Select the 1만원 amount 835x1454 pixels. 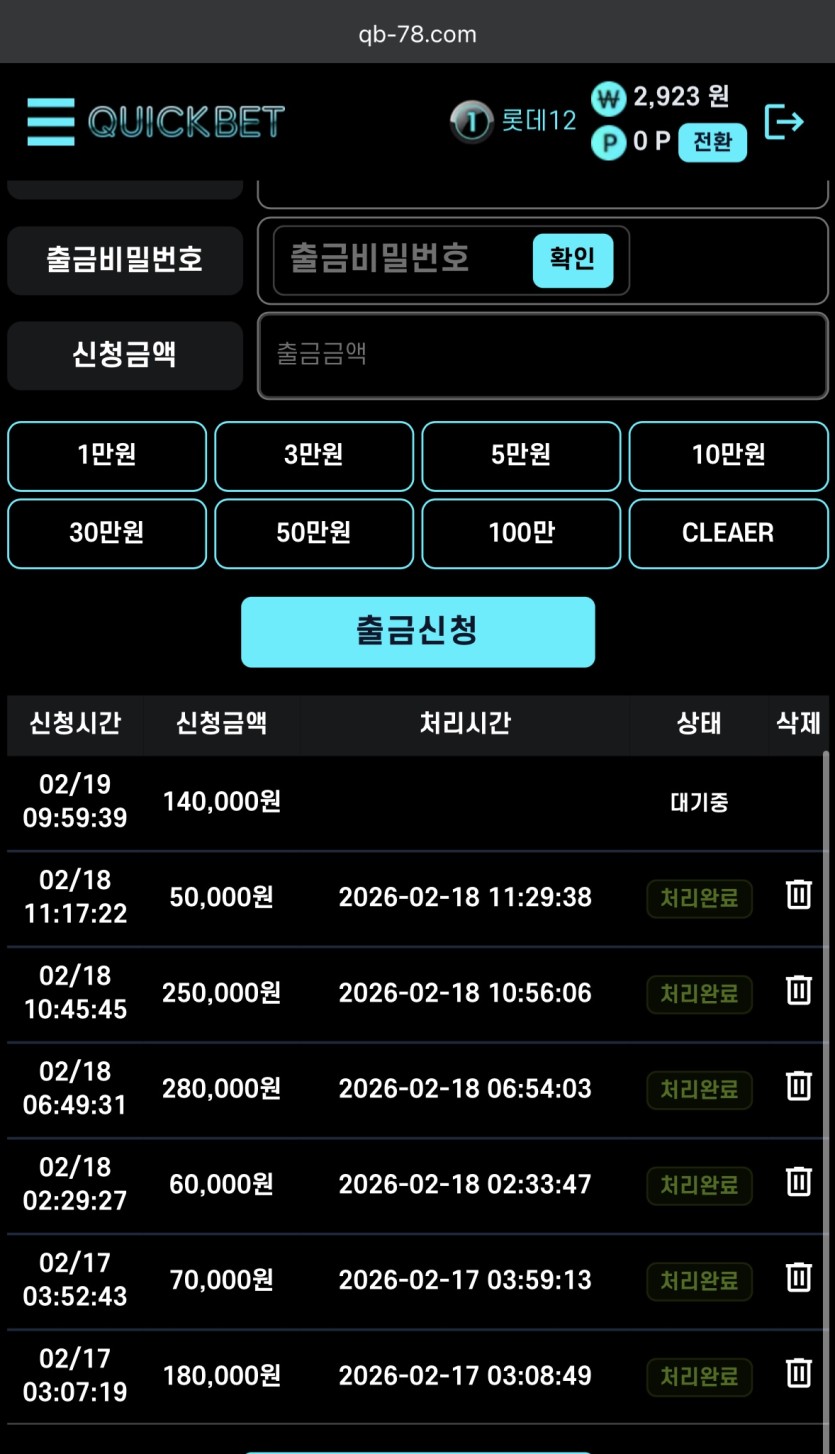[x=107, y=455]
